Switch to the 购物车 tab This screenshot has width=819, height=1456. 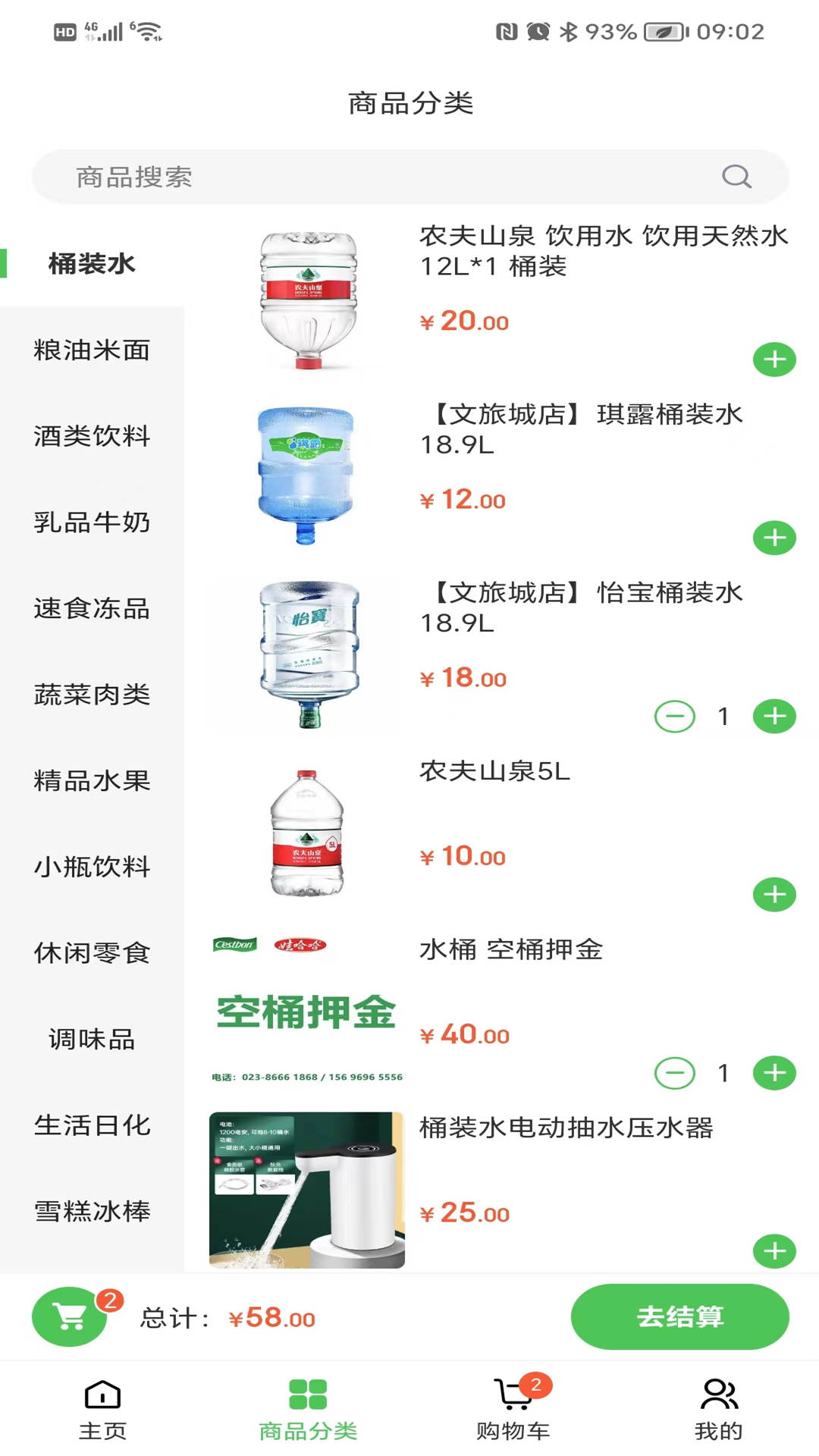pyautogui.click(x=513, y=1410)
